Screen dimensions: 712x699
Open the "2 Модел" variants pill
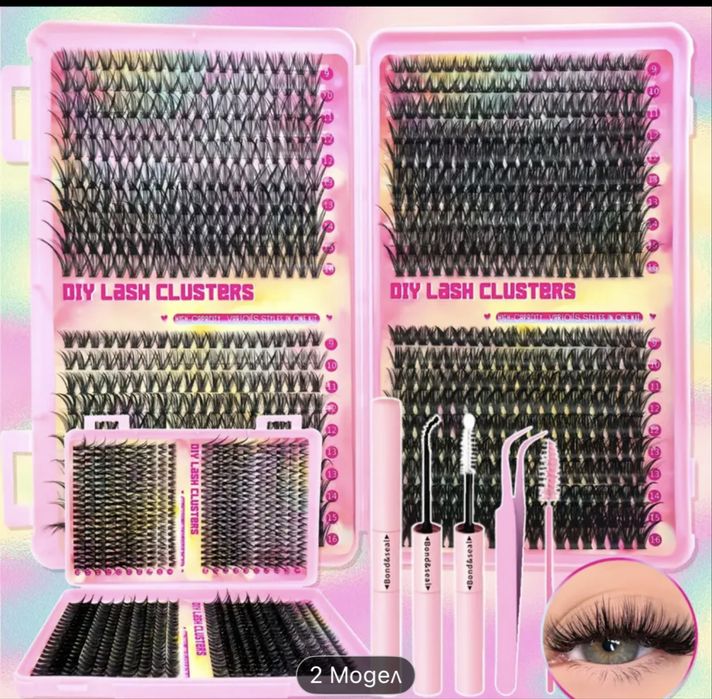(356, 669)
